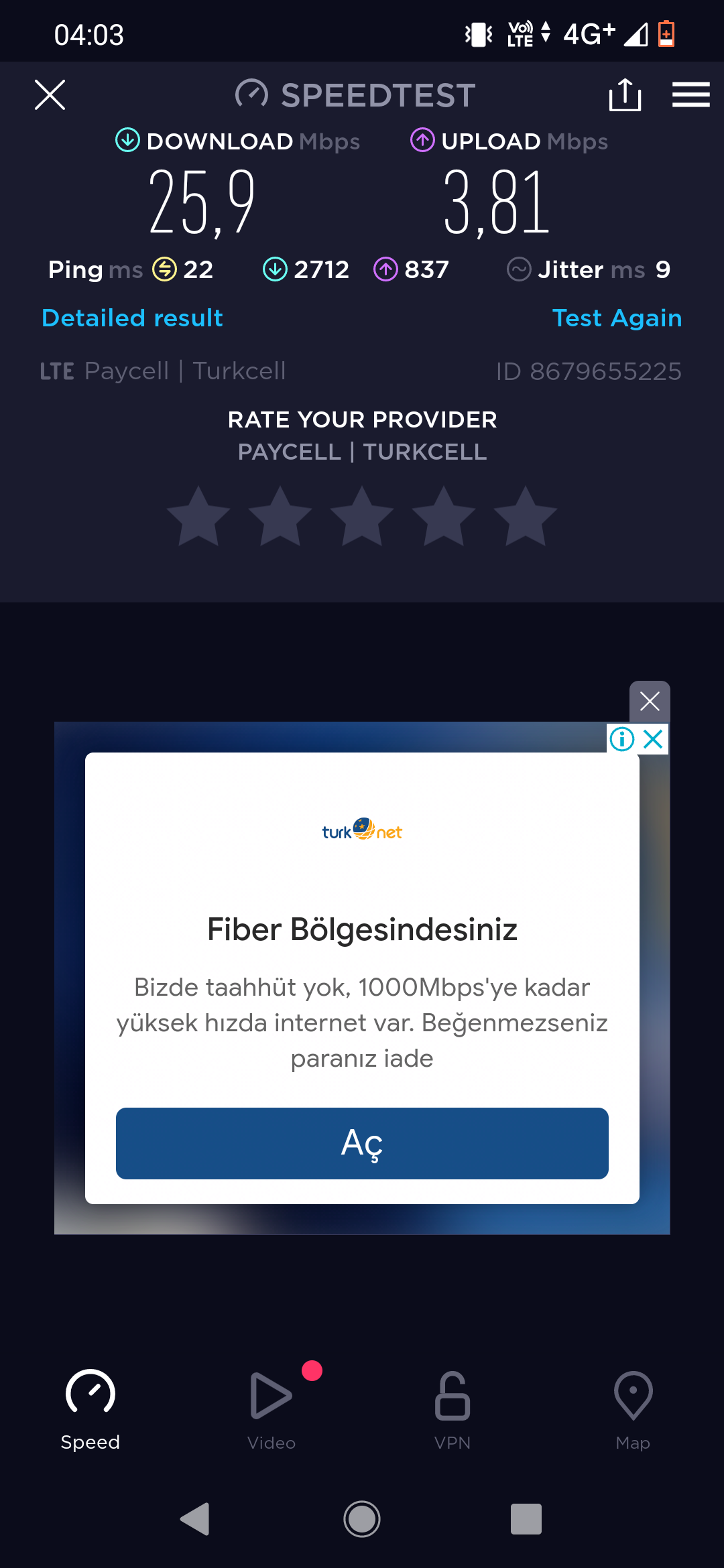Close the speedtest result screen
The image size is (724, 1568).
(50, 94)
